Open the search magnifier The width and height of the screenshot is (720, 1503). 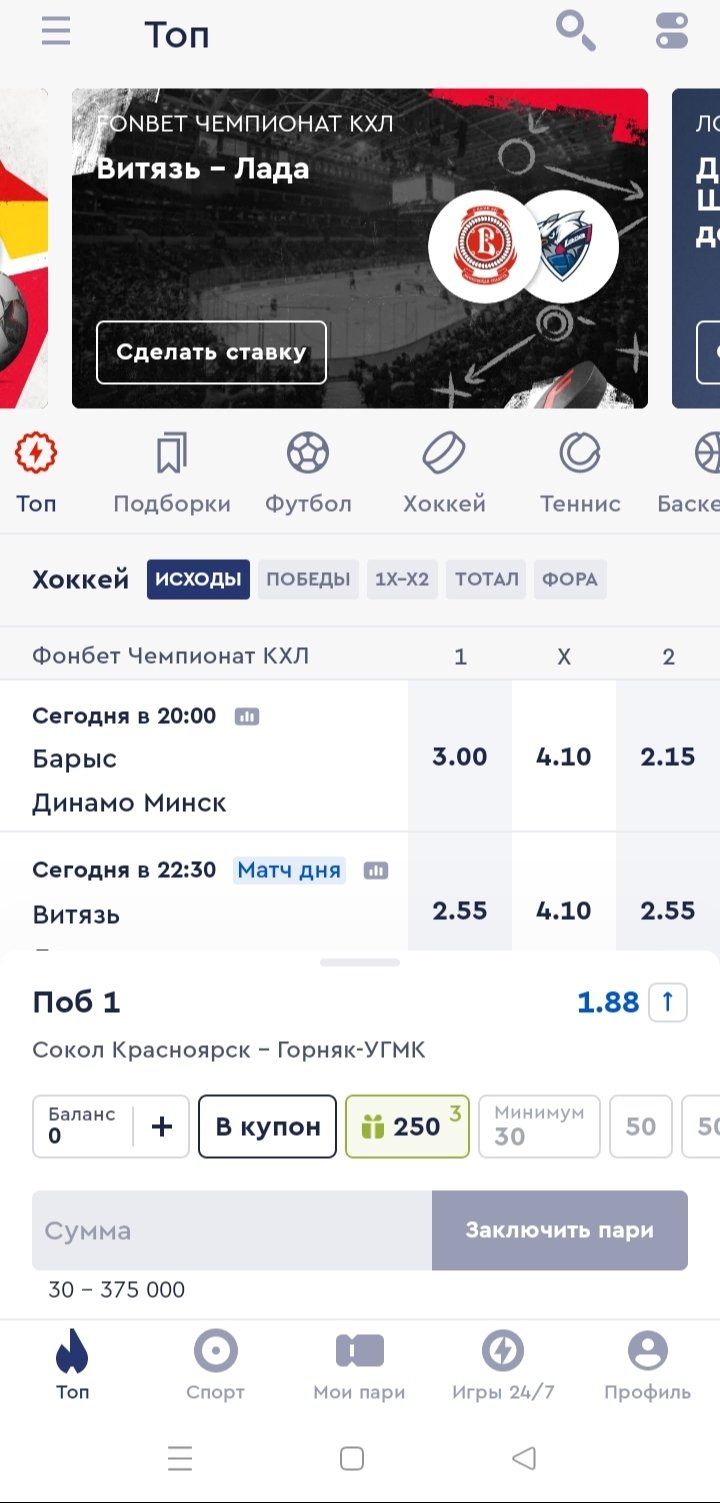pos(576,30)
